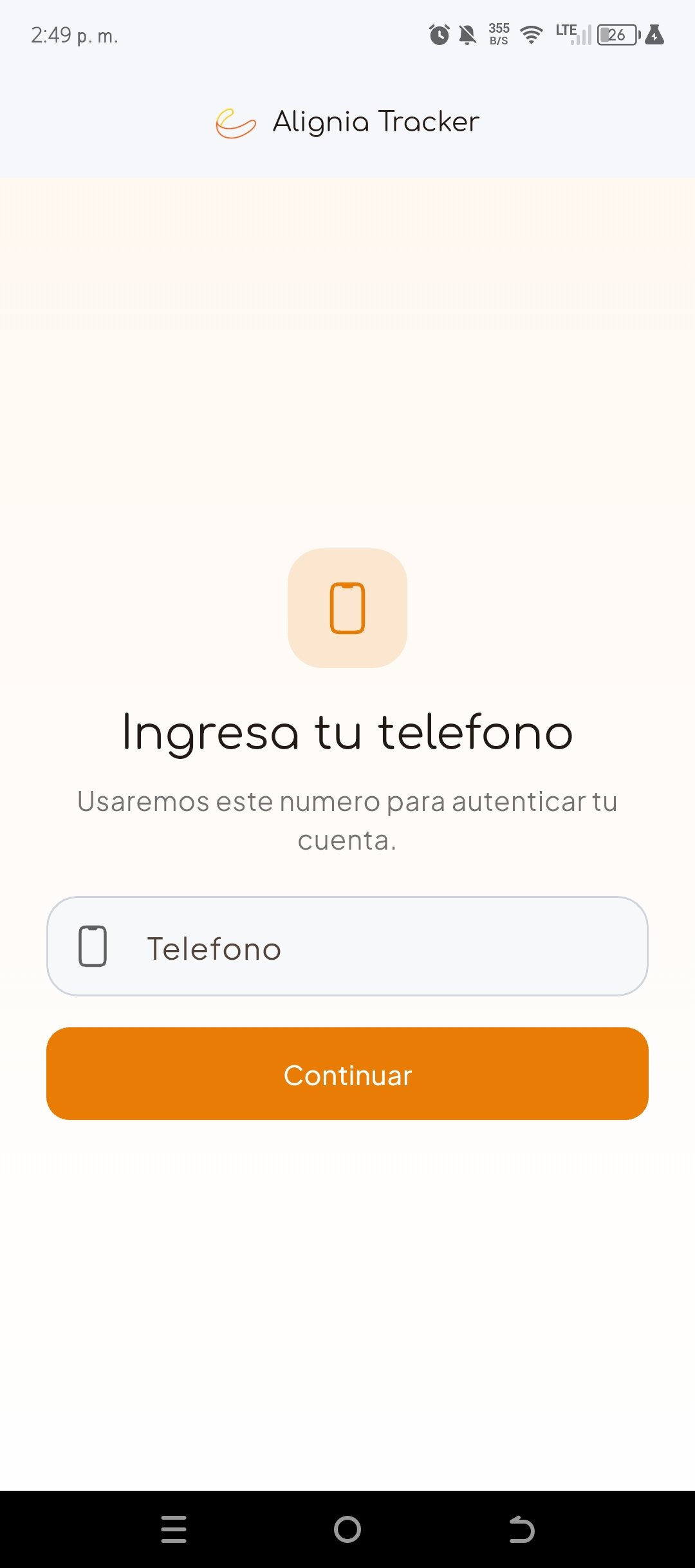Expand the data speed indicator showing 355 B/S
Image resolution: width=695 pixels, height=1568 pixels.
tap(498, 35)
